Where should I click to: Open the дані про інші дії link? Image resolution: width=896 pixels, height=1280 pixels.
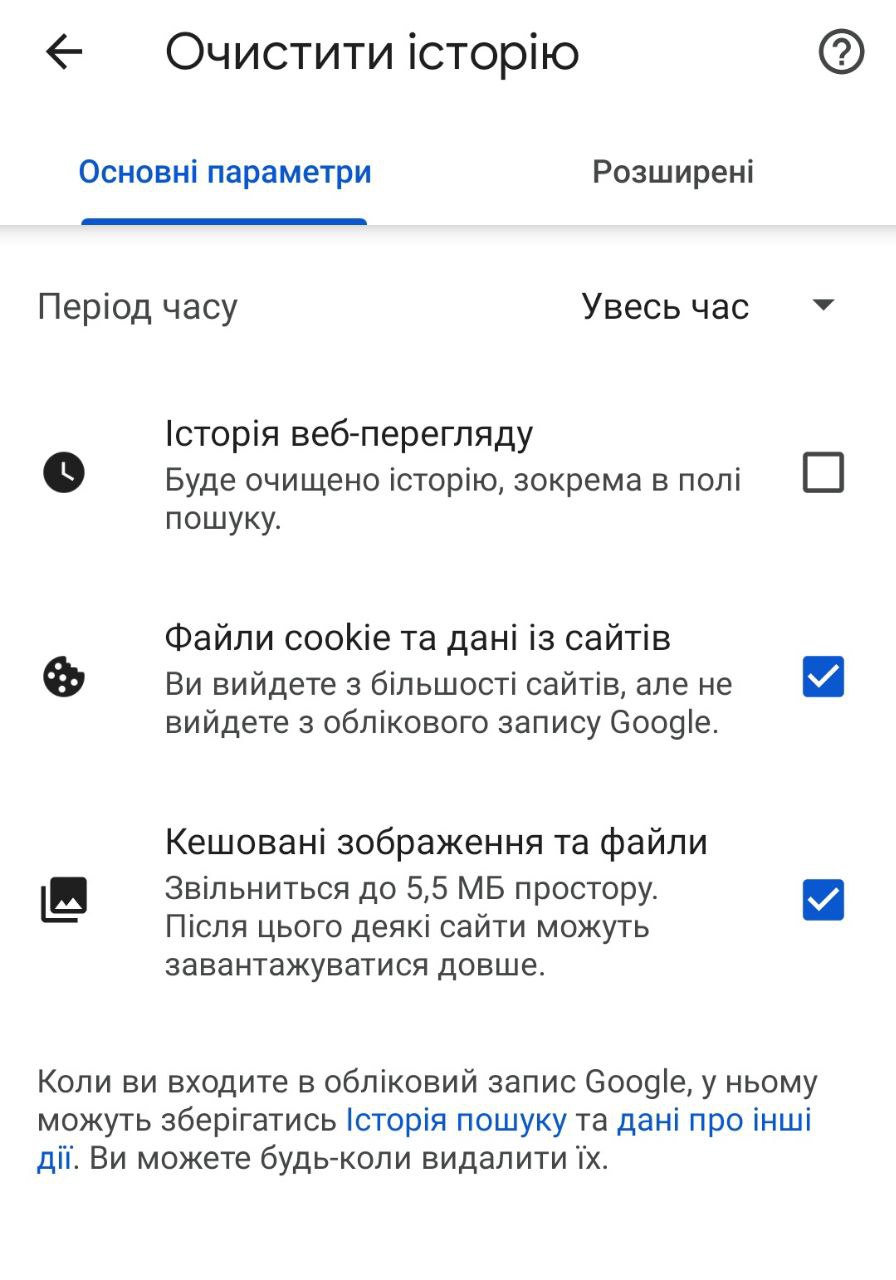713,1120
